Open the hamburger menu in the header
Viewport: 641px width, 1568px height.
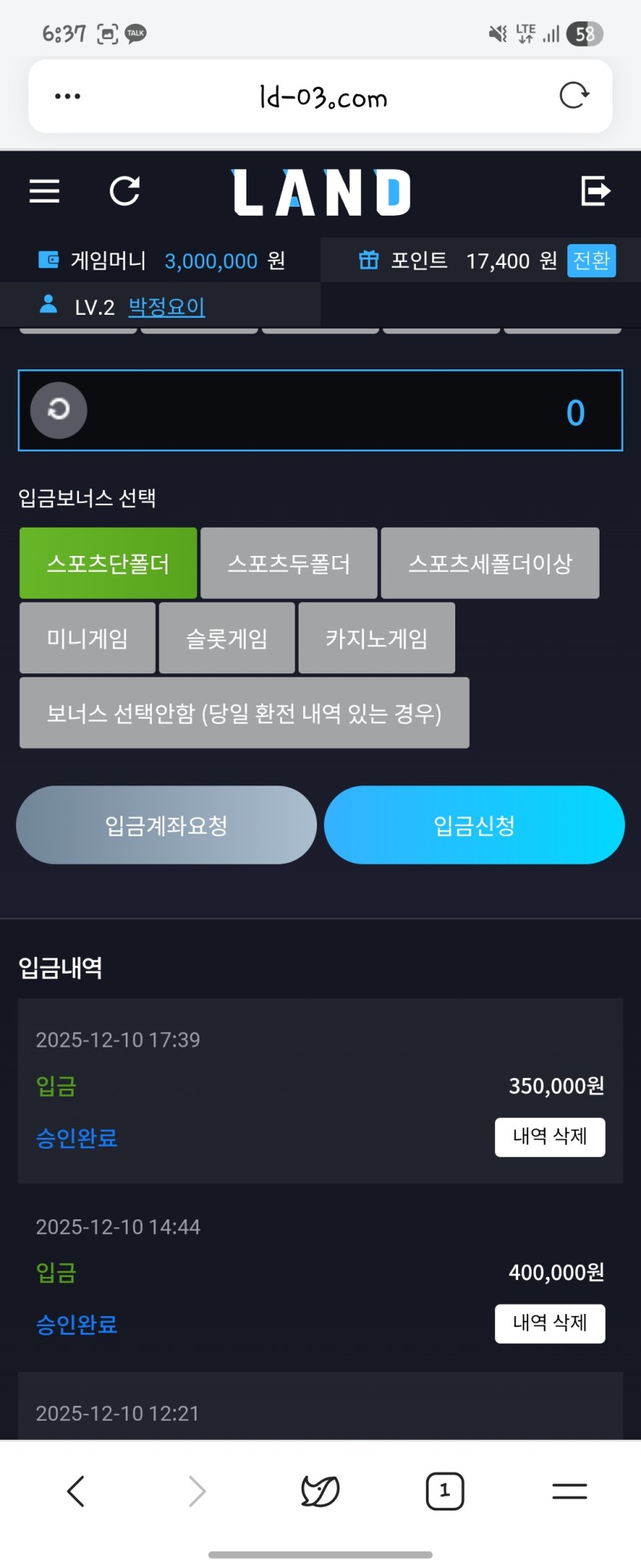point(45,191)
